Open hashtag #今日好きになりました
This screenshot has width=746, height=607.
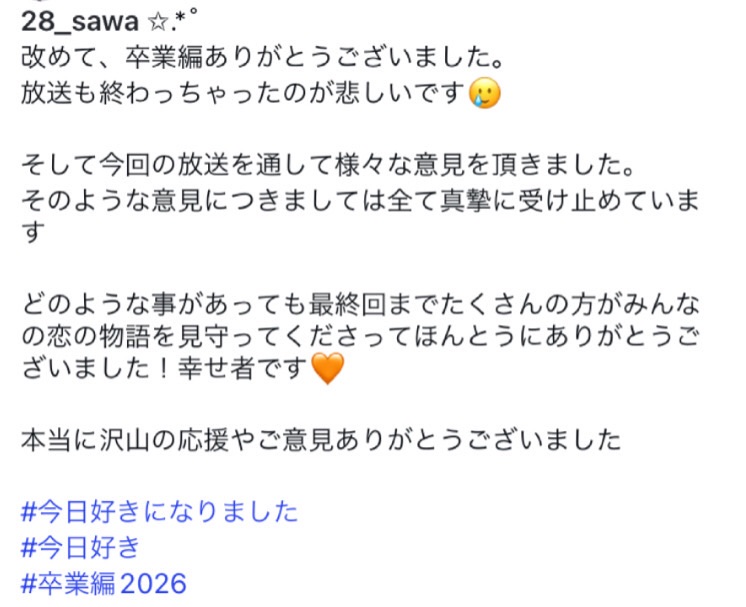[x=159, y=512]
